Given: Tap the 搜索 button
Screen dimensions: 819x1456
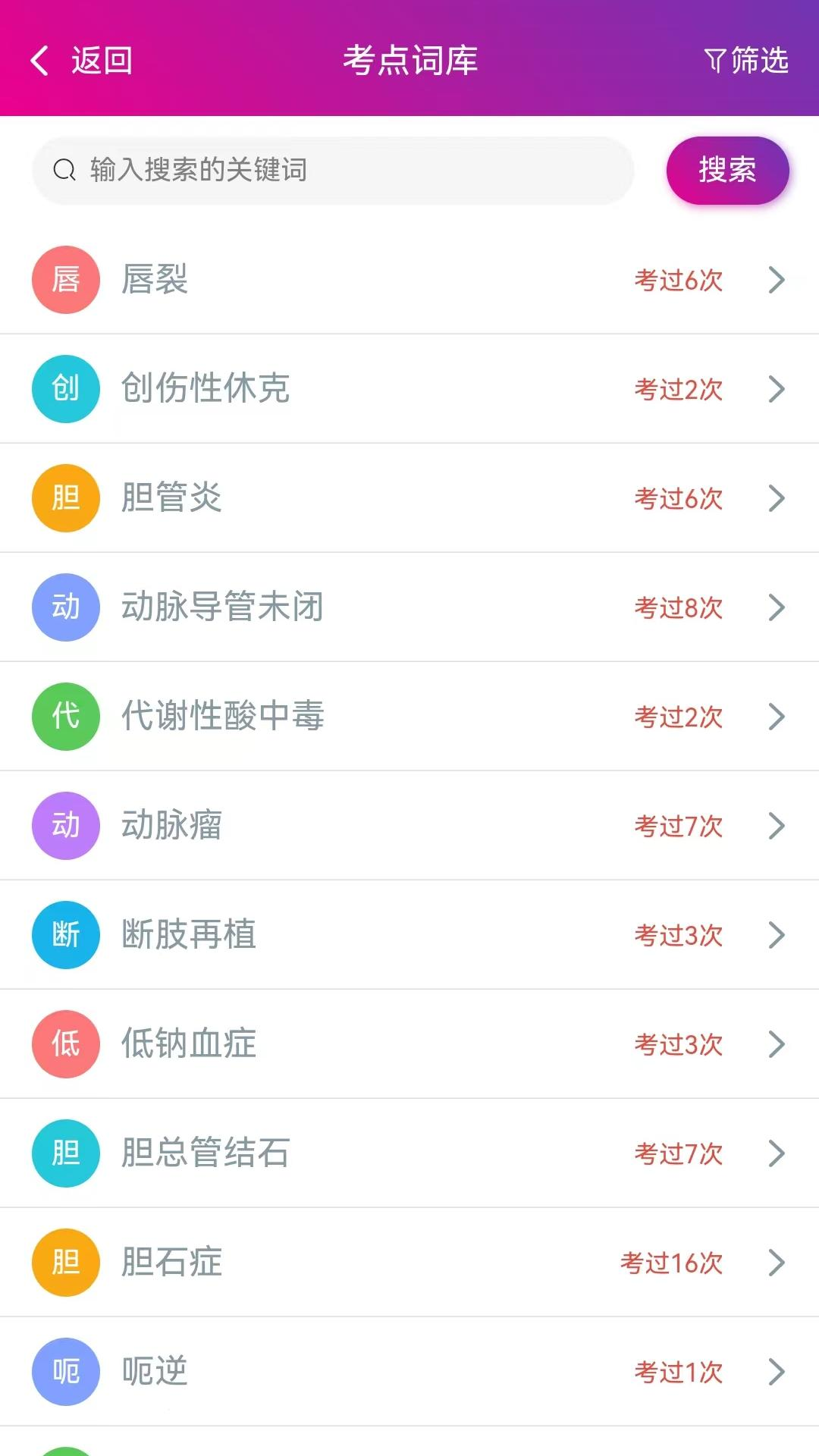Looking at the screenshot, I should pos(727,171).
